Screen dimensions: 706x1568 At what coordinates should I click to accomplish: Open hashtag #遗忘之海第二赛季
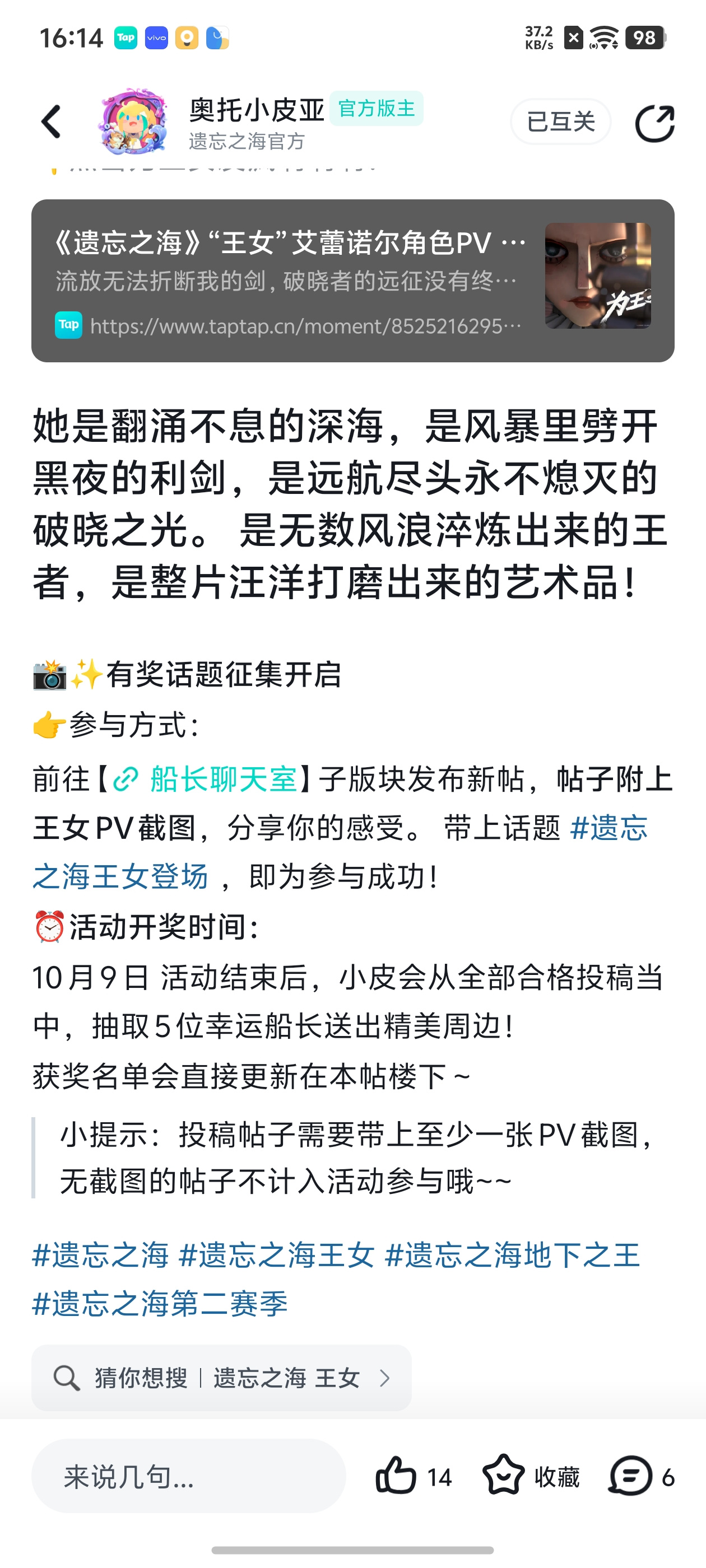tap(160, 1304)
